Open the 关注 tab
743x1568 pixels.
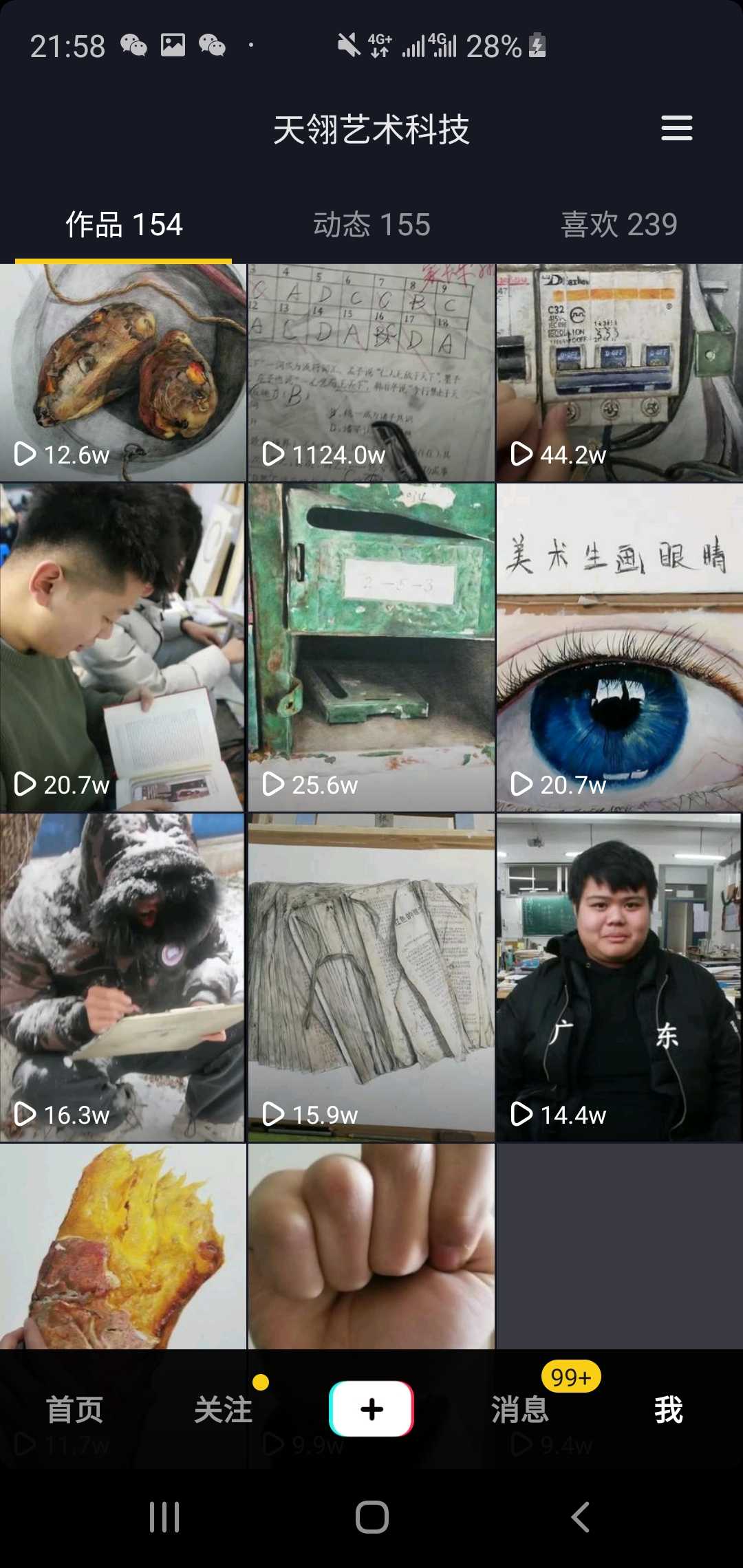223,1410
